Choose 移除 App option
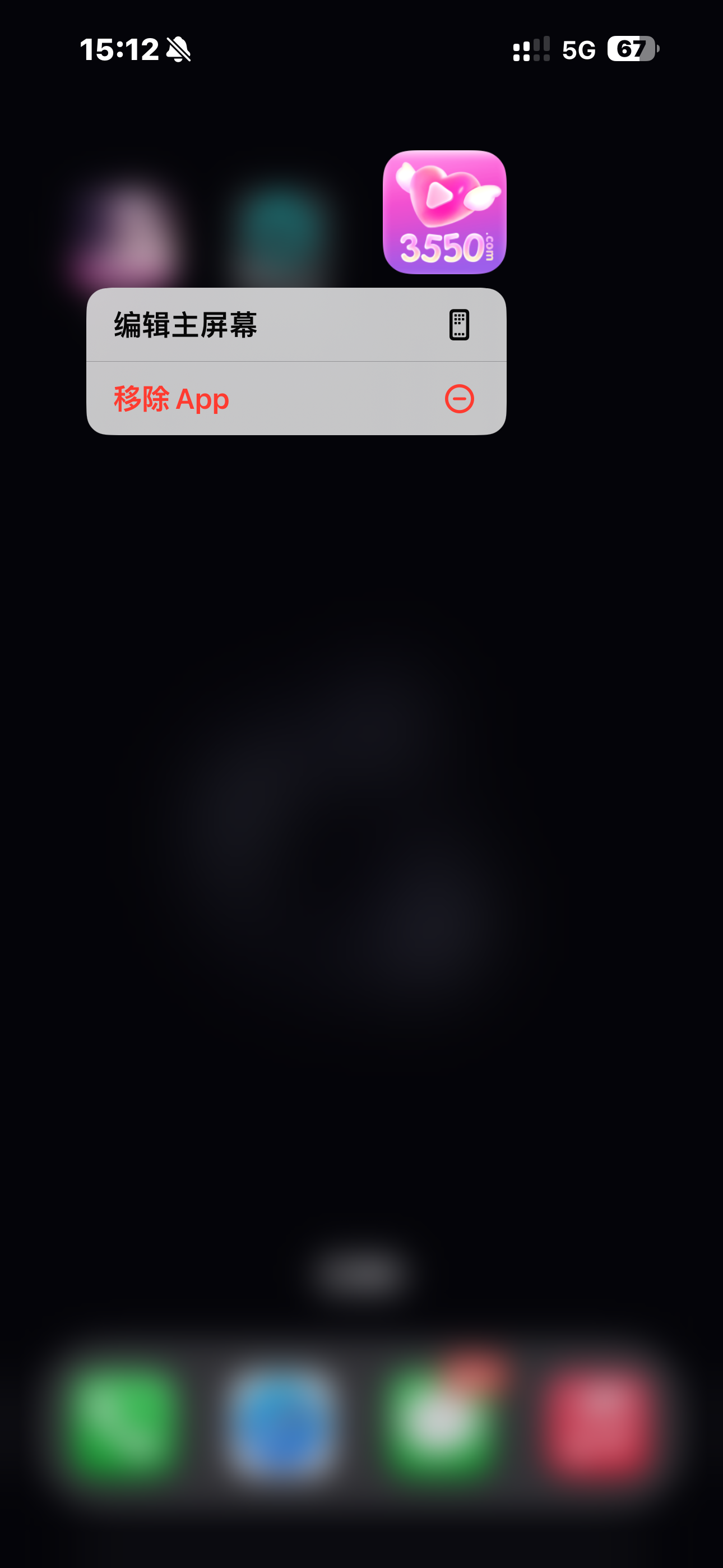 (296, 399)
